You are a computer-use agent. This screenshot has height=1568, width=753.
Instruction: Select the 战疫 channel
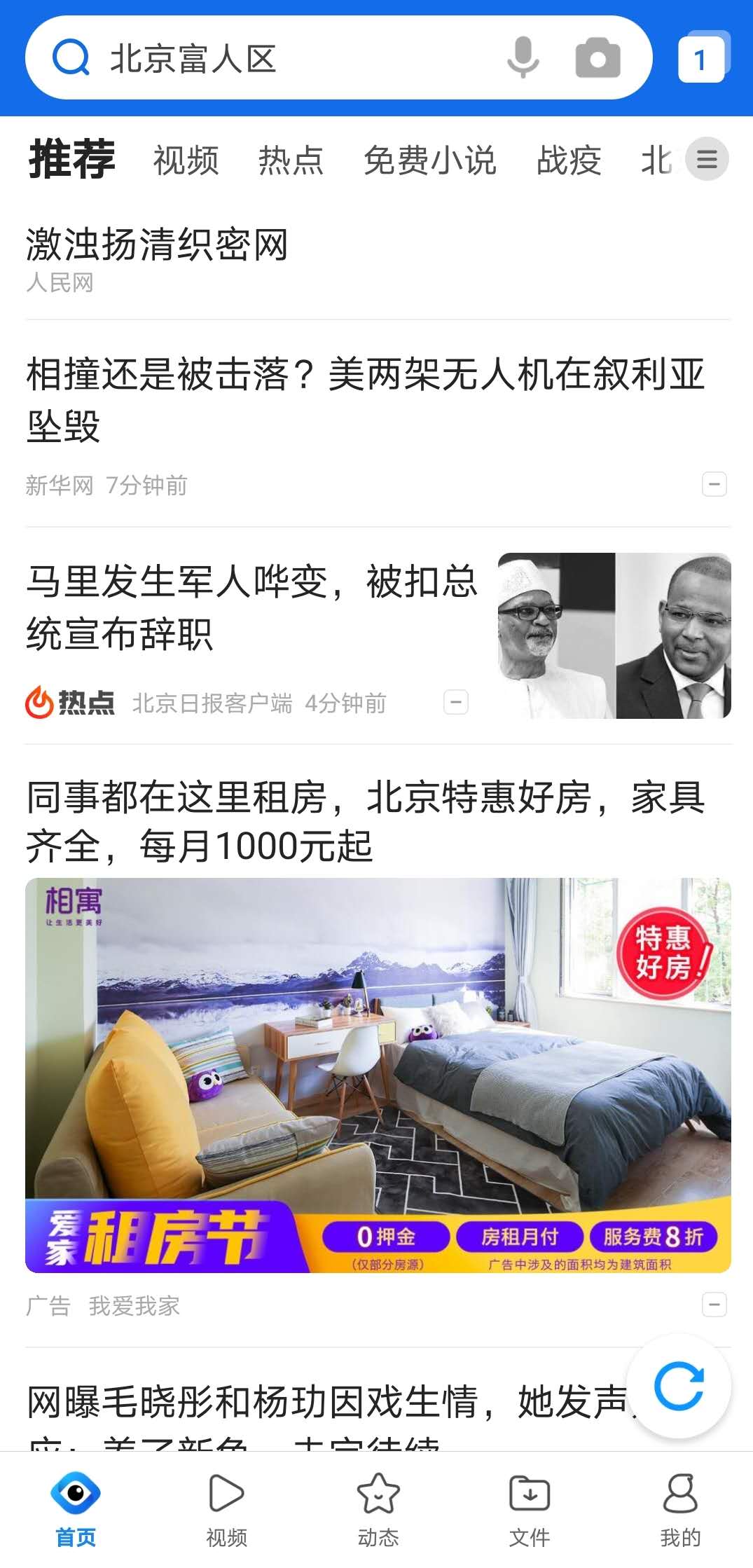click(x=569, y=160)
